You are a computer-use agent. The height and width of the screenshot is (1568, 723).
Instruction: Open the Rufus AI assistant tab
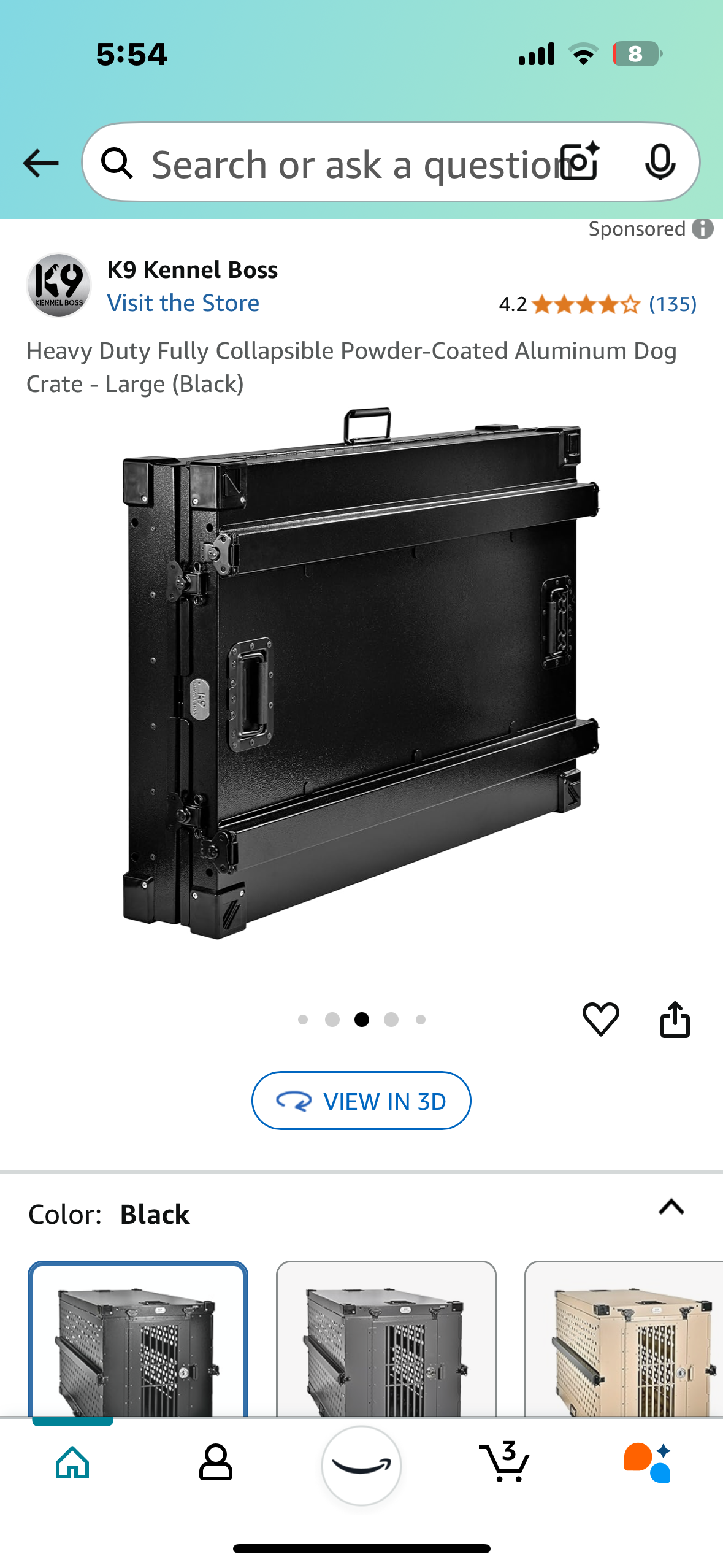pyautogui.click(x=648, y=1462)
